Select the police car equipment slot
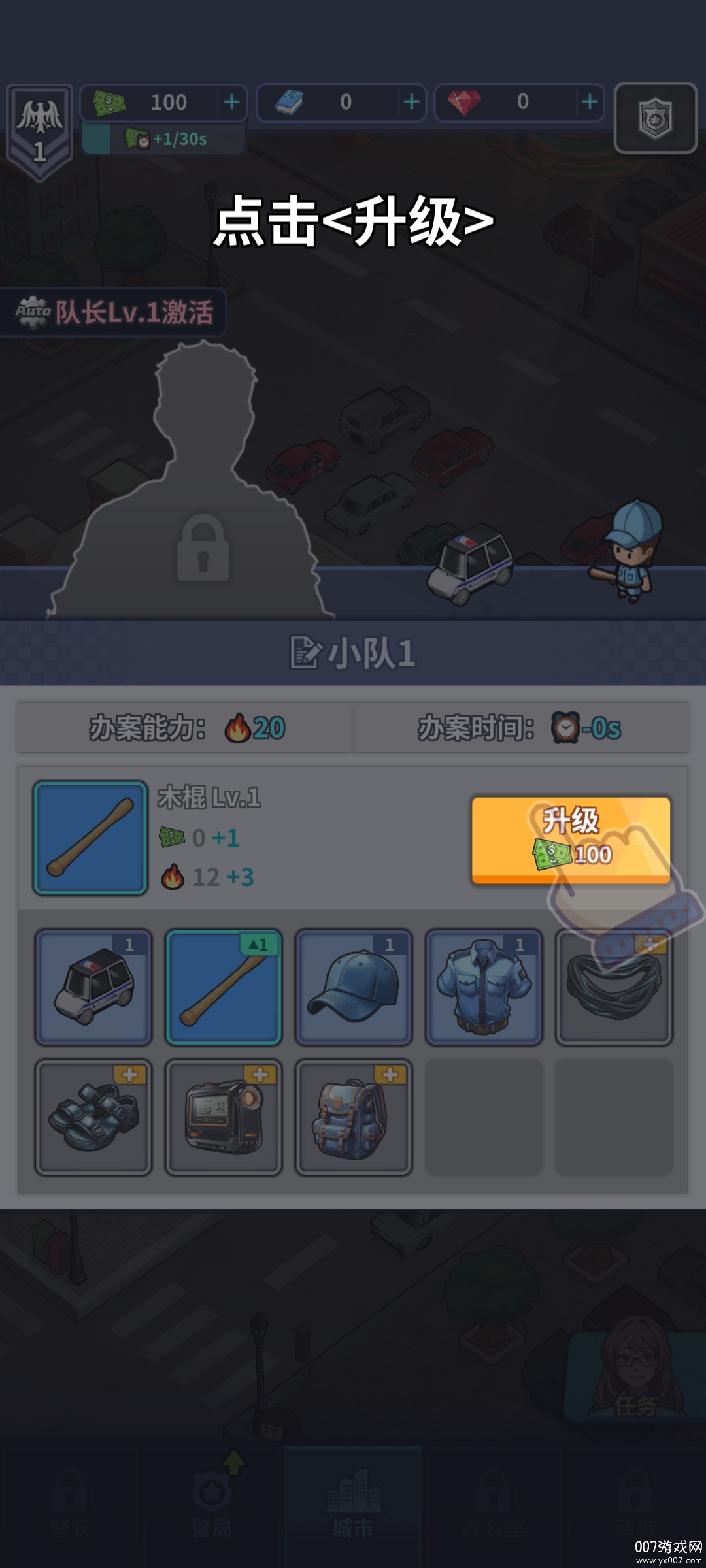The width and height of the screenshot is (706, 1568). [x=93, y=987]
